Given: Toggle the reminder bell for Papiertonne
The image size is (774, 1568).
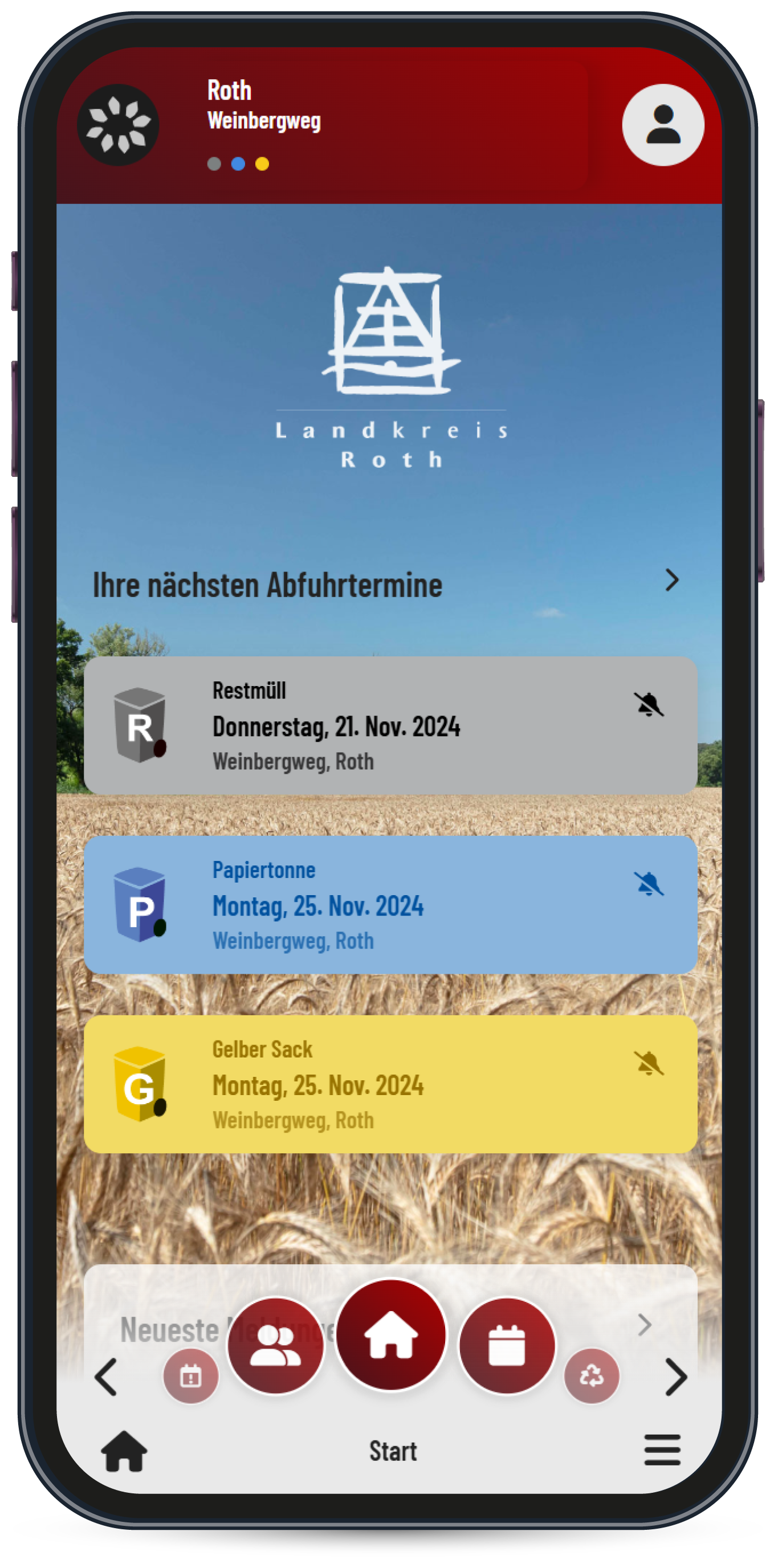Looking at the screenshot, I should coord(649,884).
